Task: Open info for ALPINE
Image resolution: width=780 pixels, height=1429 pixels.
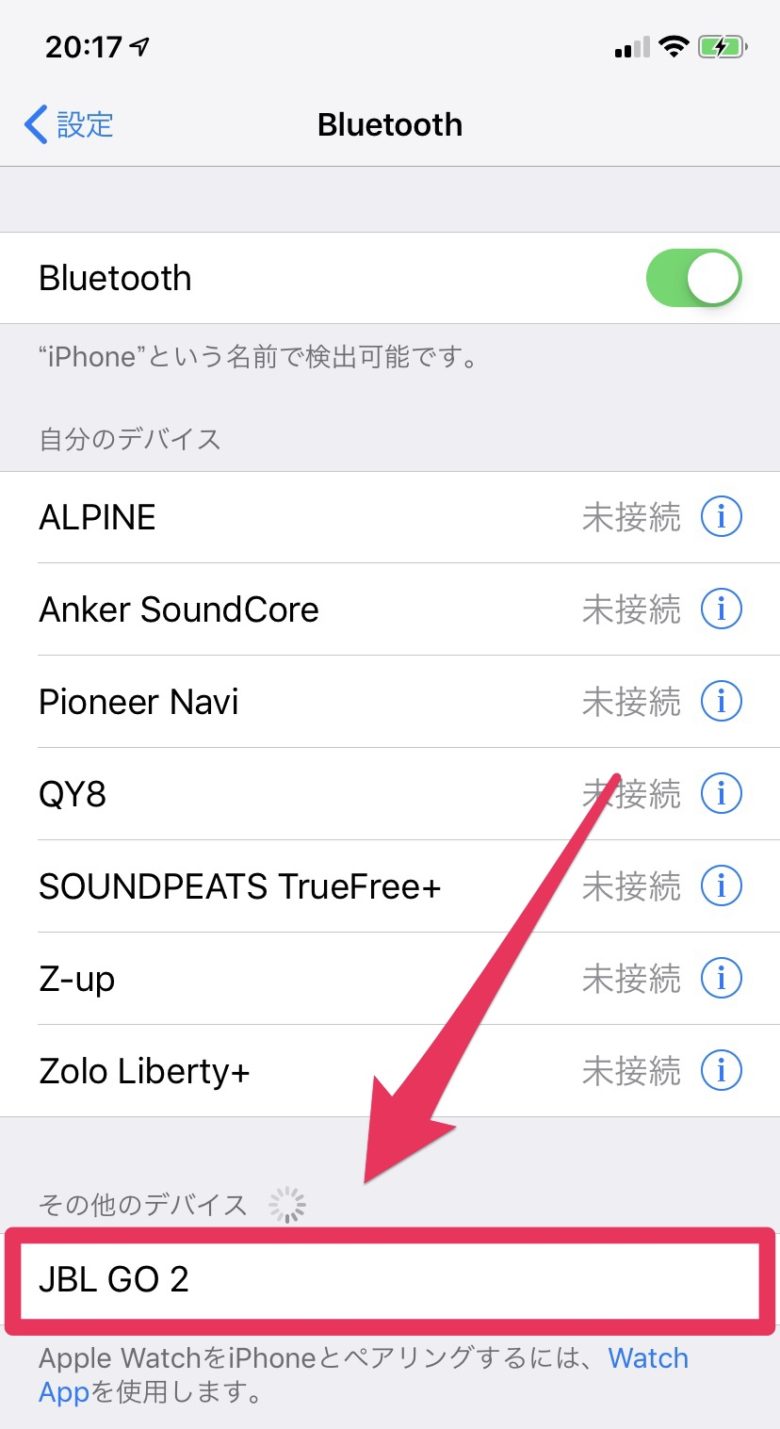Action: click(720, 518)
